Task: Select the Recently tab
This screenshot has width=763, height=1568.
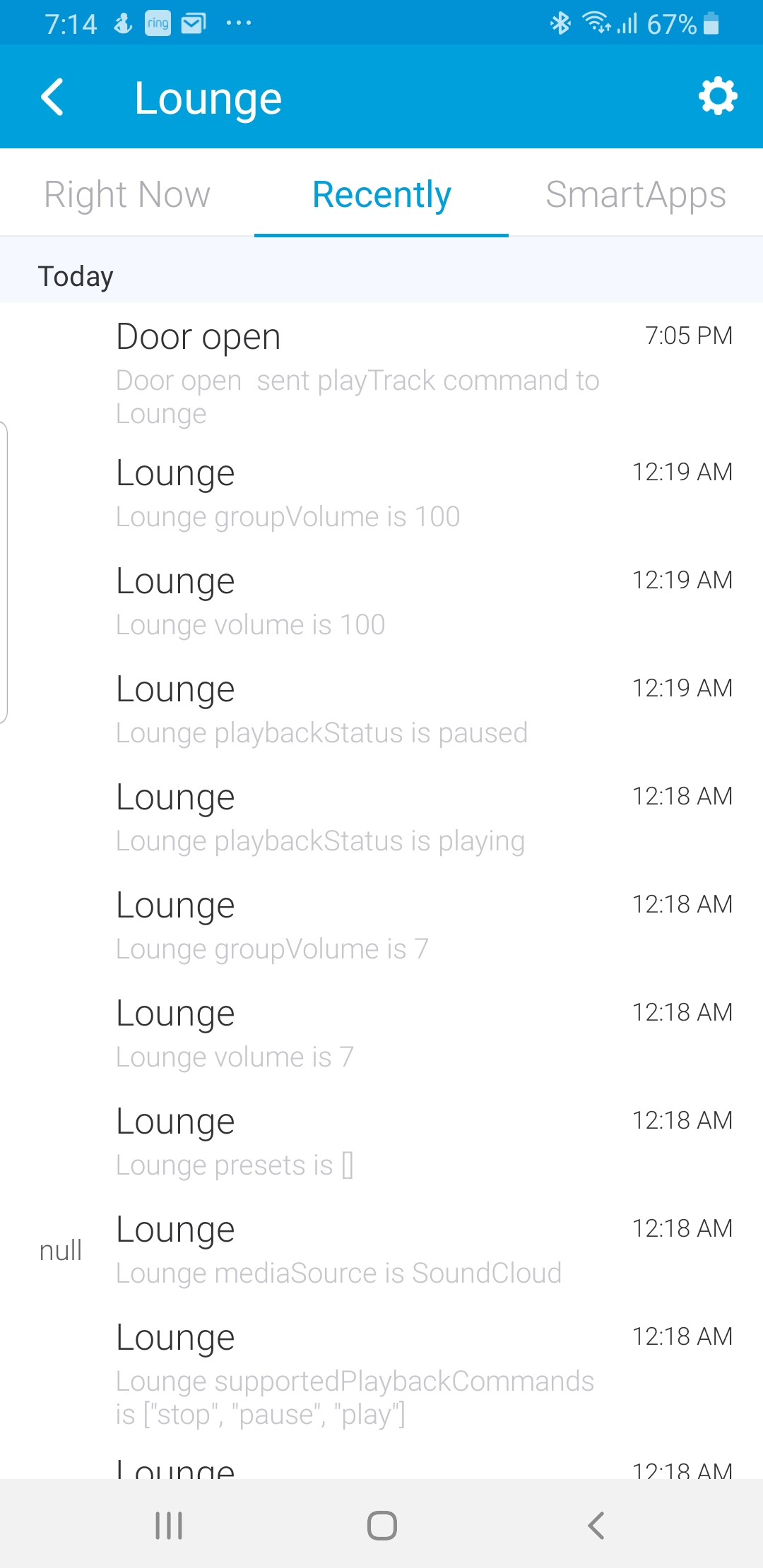Action: [x=381, y=194]
